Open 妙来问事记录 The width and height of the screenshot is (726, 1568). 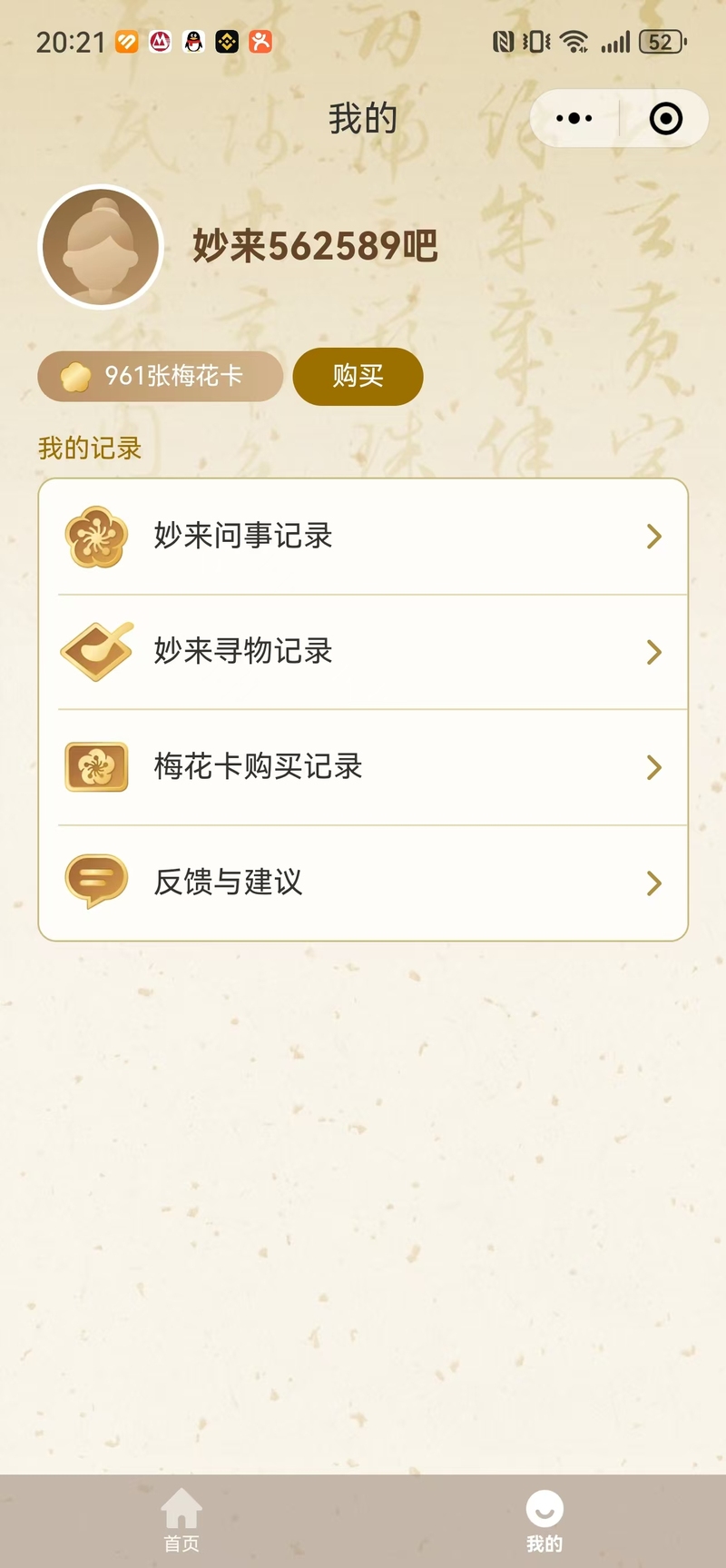363,537
